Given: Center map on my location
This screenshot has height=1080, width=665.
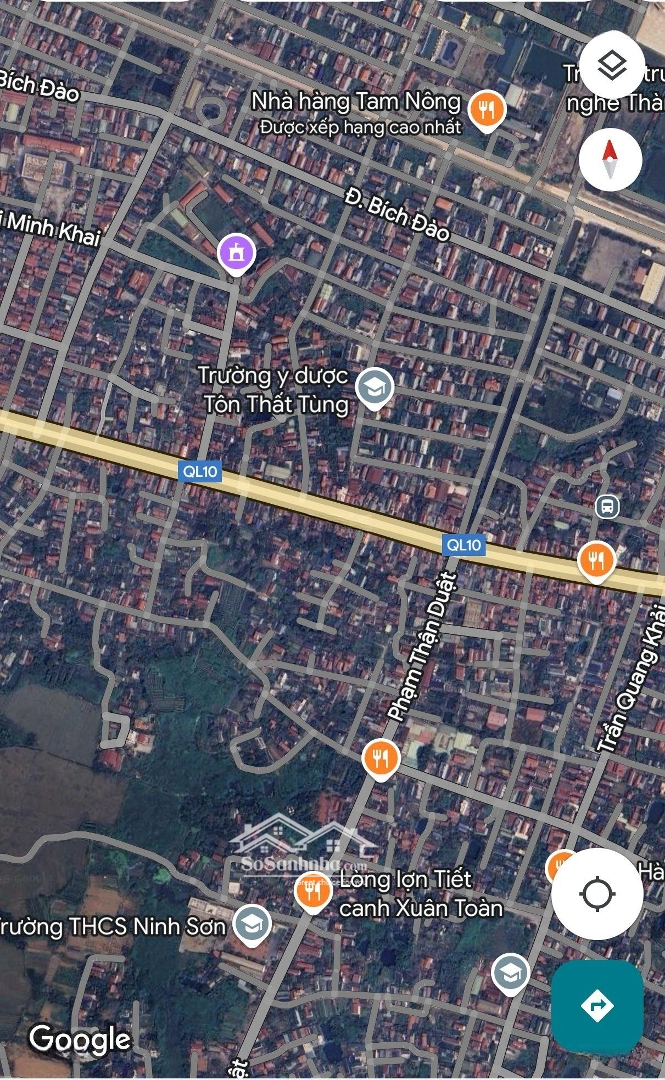Looking at the screenshot, I should pos(597,894).
